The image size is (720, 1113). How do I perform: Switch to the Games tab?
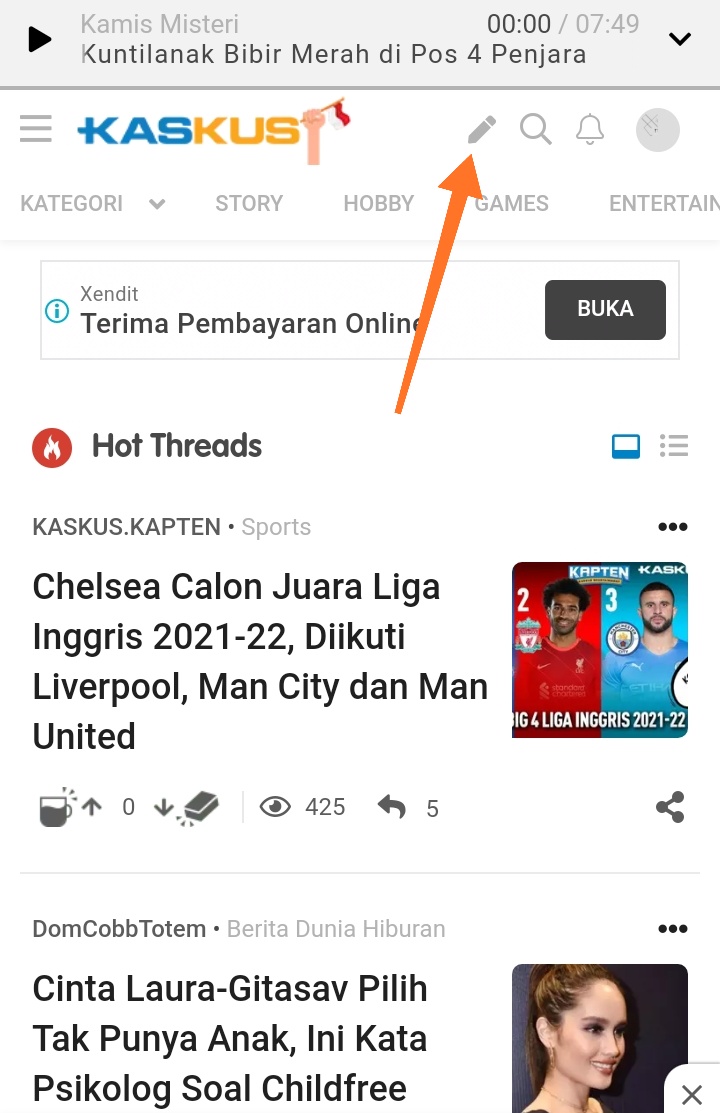pos(511,204)
